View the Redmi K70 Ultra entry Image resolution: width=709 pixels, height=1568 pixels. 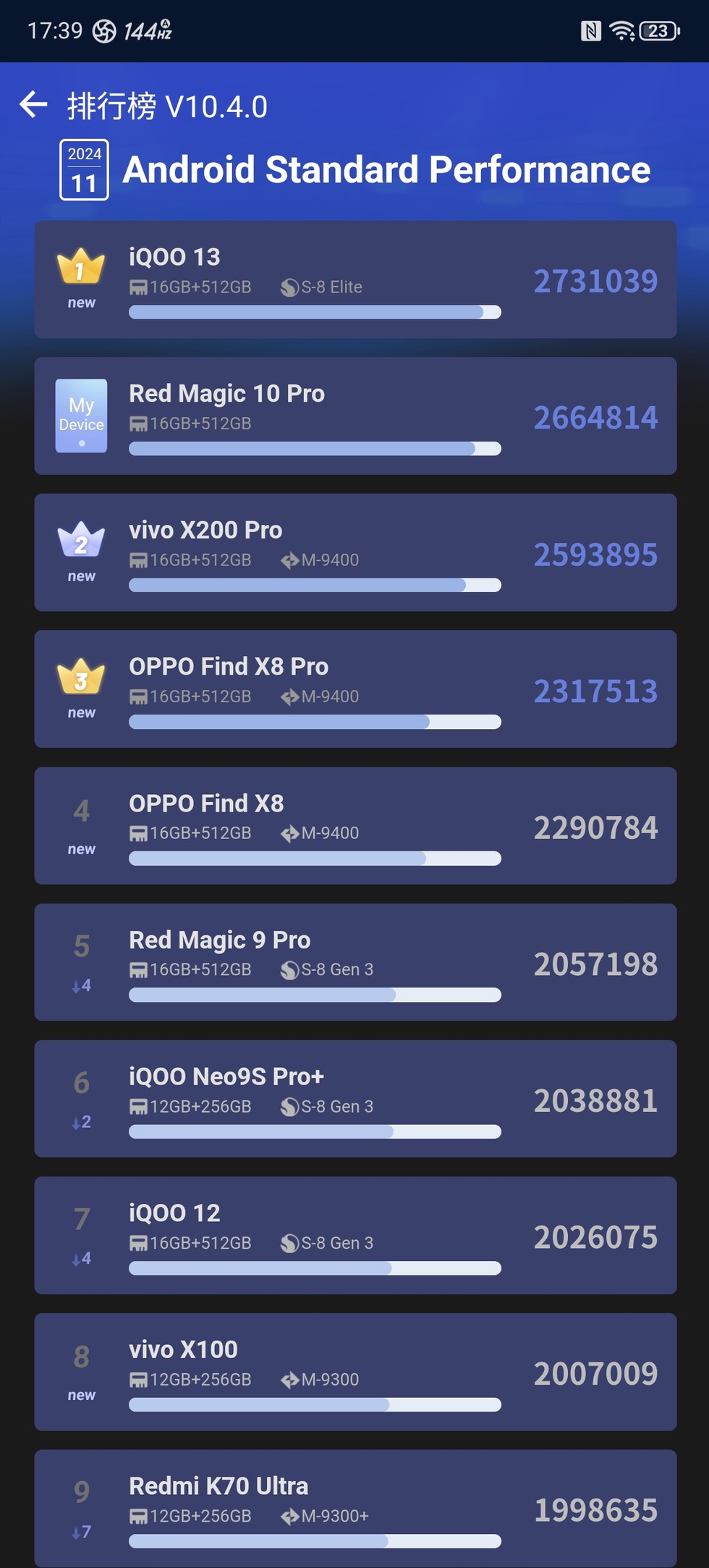click(x=354, y=1507)
